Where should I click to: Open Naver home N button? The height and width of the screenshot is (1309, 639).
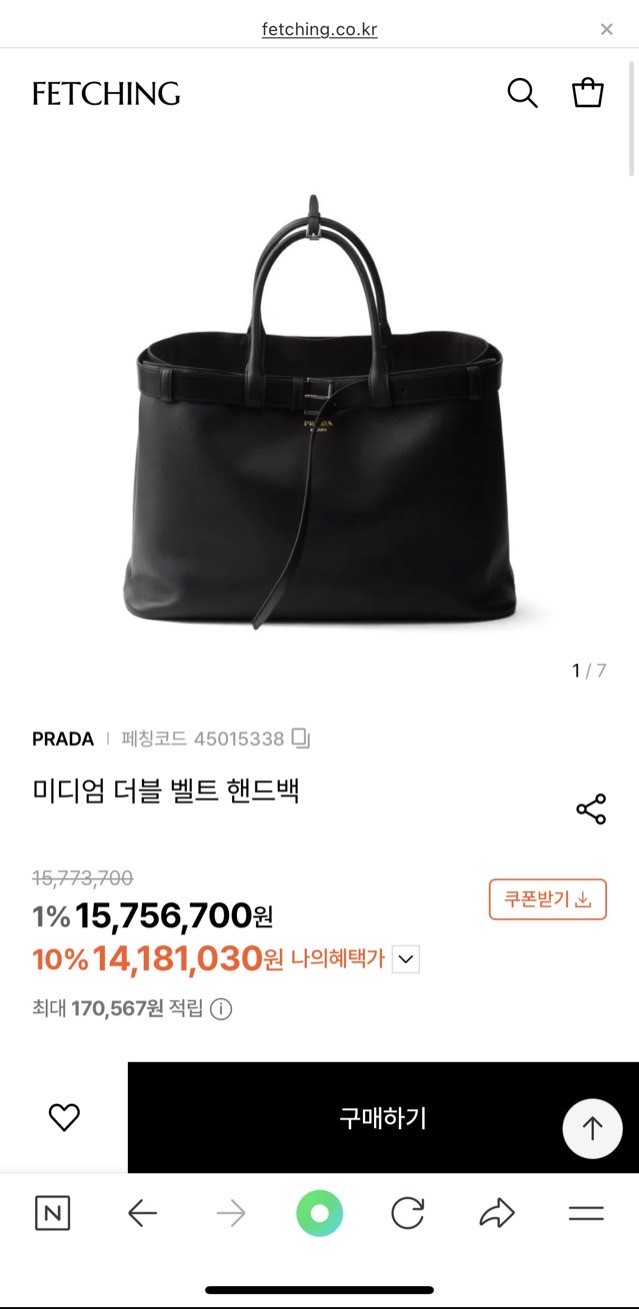52,1214
